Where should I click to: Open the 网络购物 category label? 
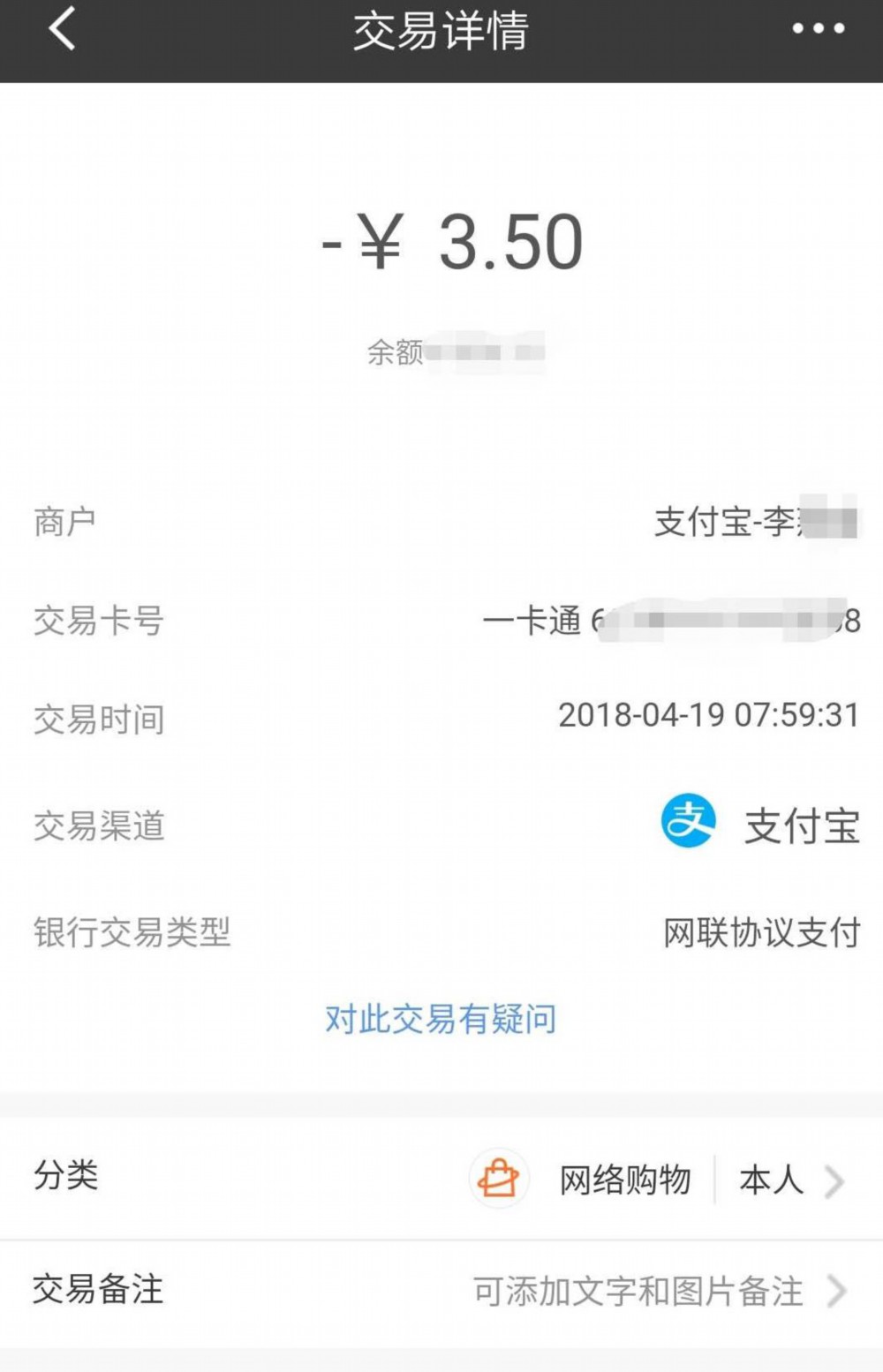tap(623, 1178)
